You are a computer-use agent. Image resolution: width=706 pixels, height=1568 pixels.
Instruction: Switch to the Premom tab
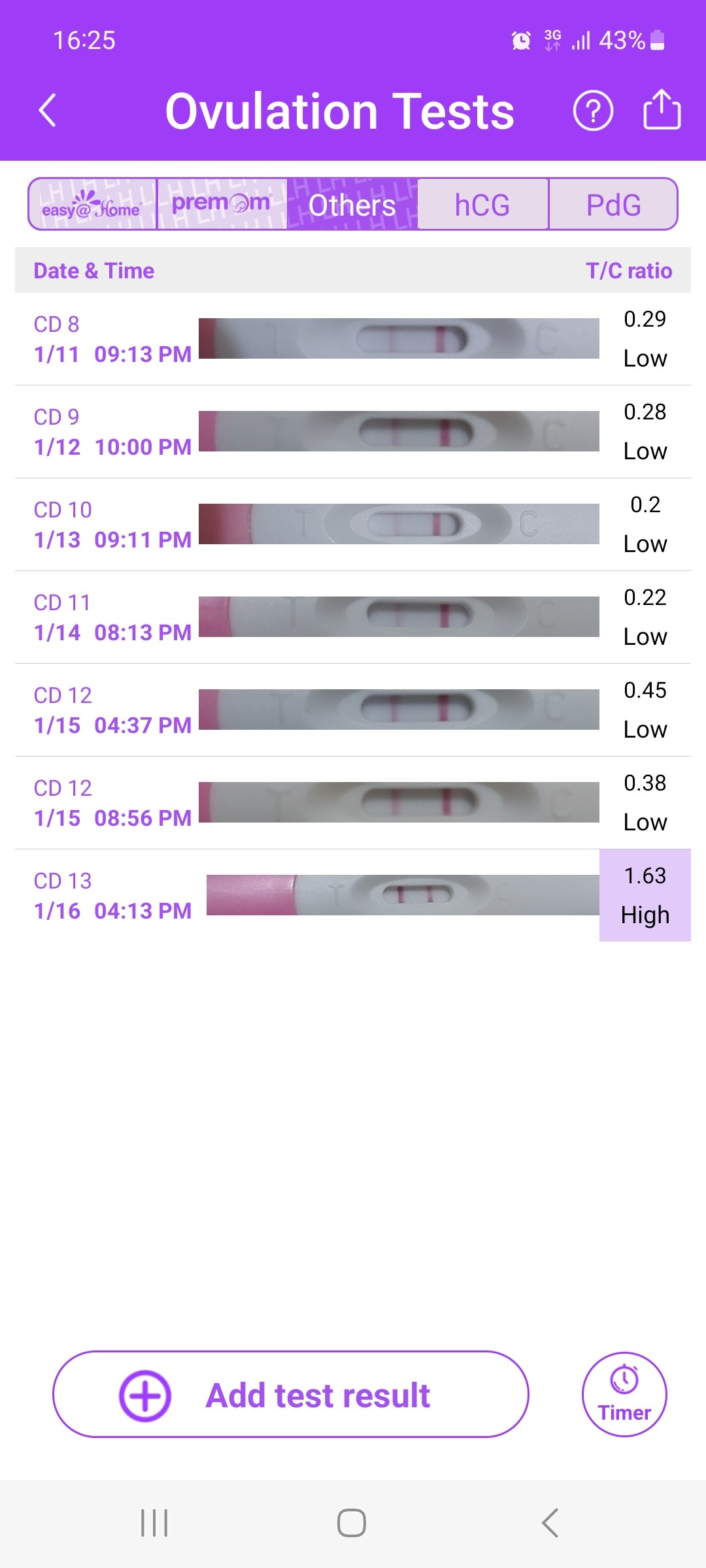point(222,204)
